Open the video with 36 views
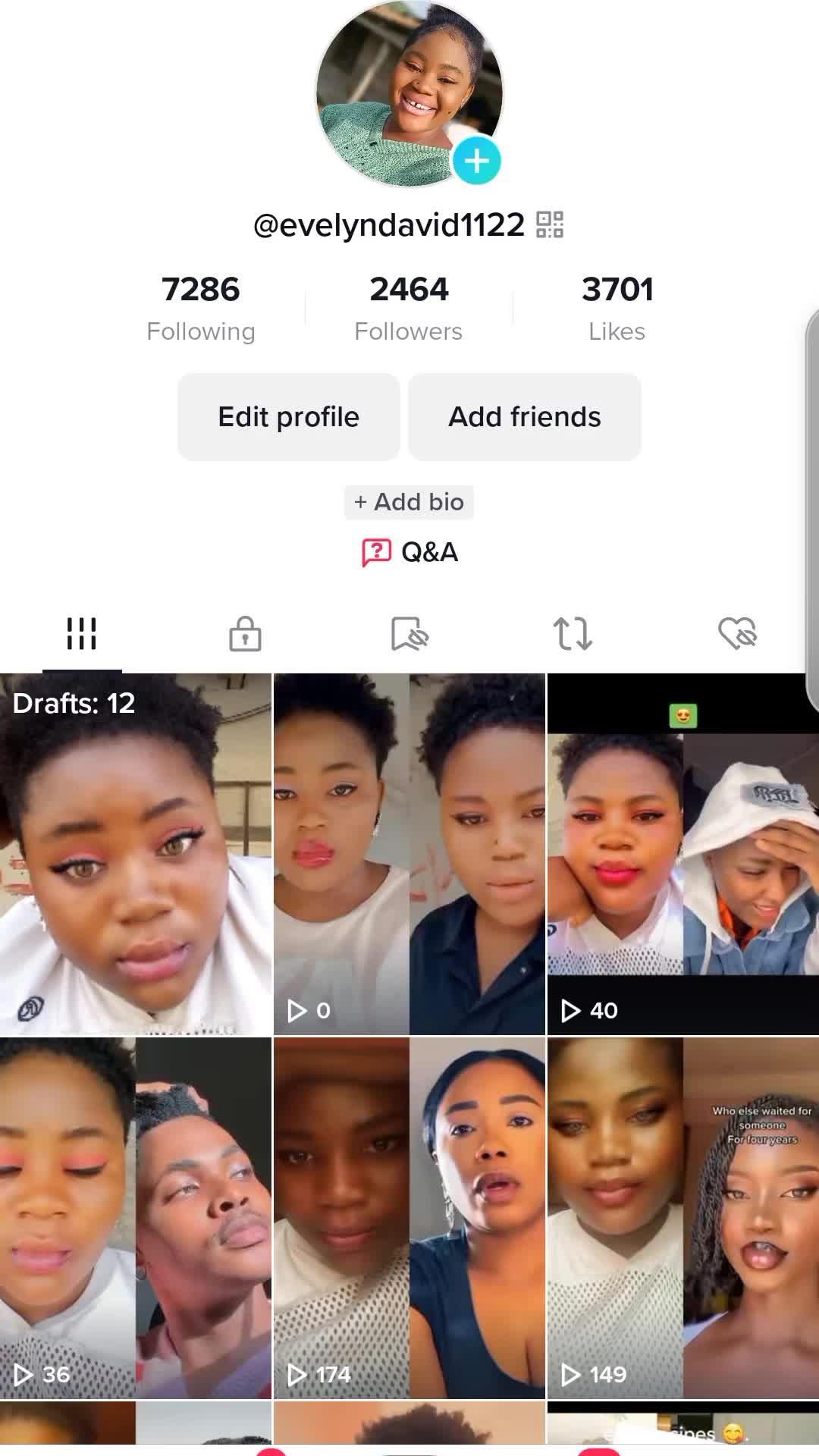 pyautogui.click(x=136, y=1217)
